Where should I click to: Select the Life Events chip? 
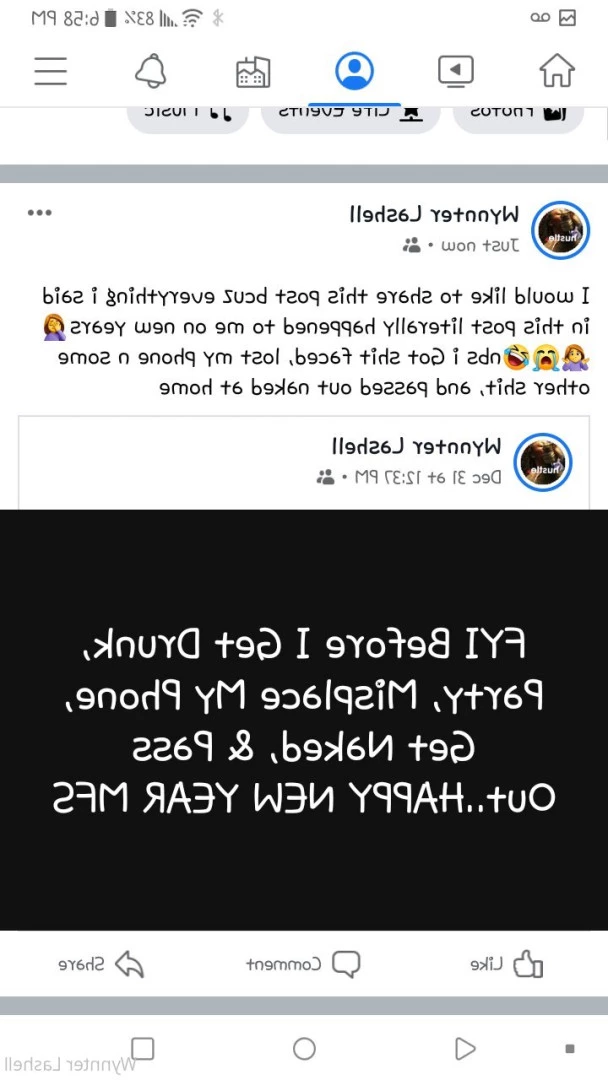tap(349, 113)
